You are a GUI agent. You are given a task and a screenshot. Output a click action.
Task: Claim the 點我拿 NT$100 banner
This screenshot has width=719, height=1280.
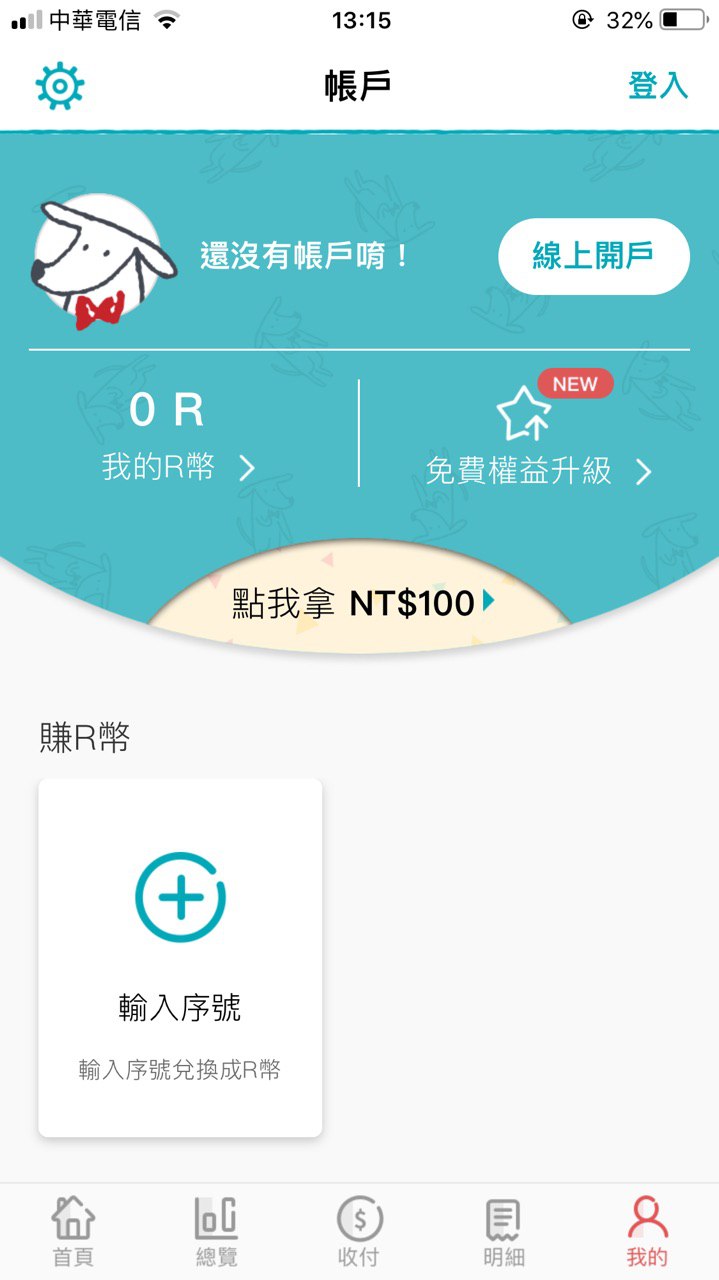362,603
